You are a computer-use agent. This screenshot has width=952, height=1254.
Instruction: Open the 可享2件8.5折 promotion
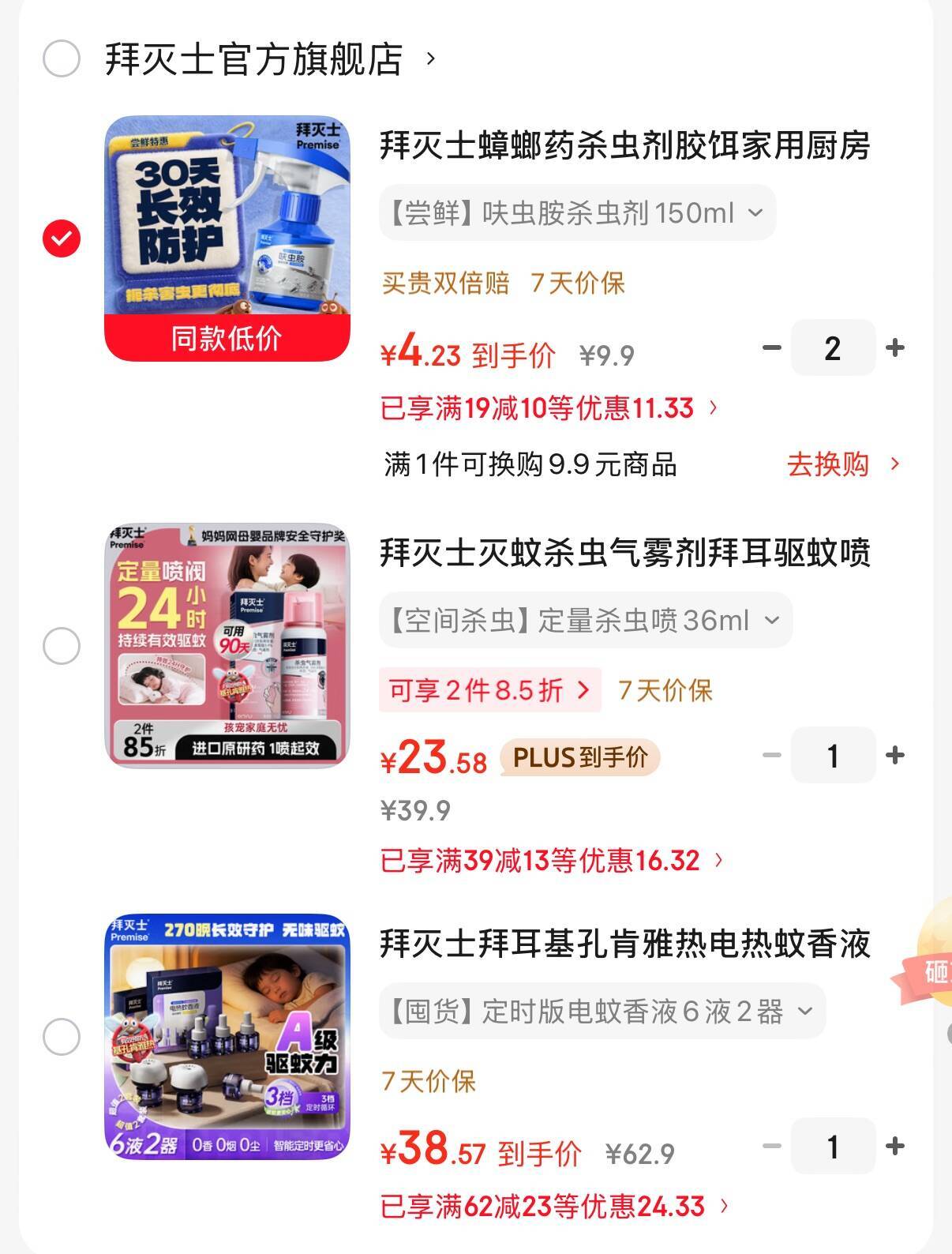tap(489, 690)
